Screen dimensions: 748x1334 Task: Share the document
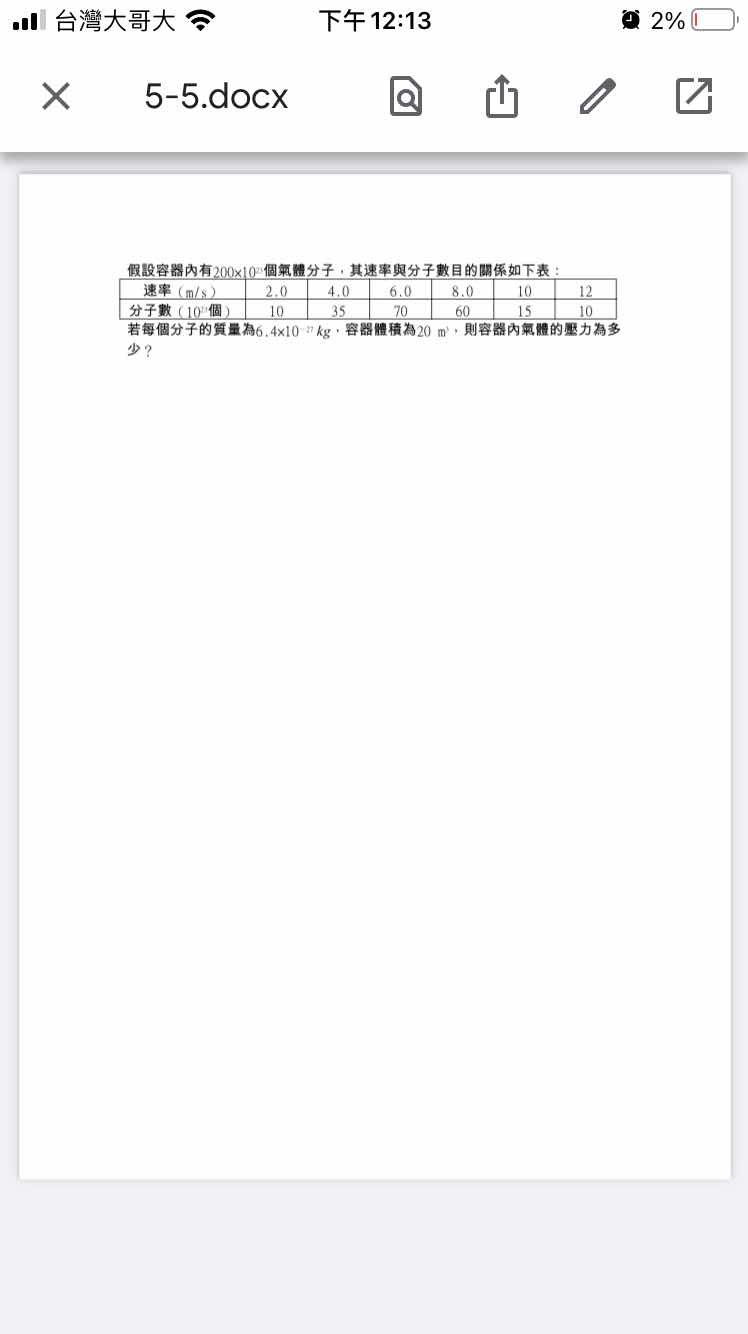(501, 97)
